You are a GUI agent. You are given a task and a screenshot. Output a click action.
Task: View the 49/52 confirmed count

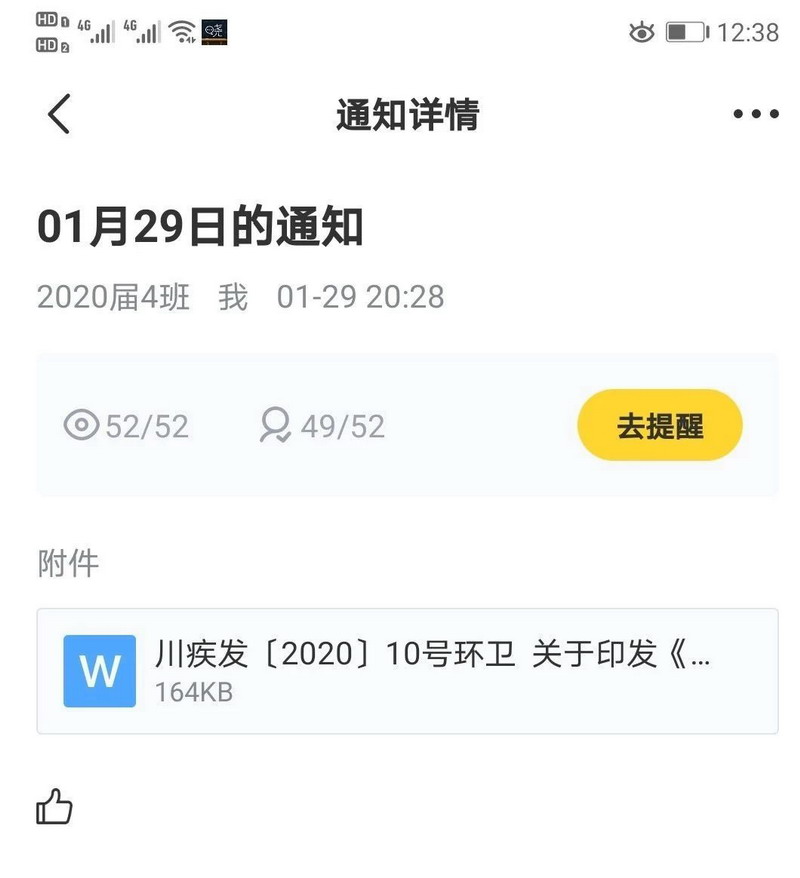point(322,427)
